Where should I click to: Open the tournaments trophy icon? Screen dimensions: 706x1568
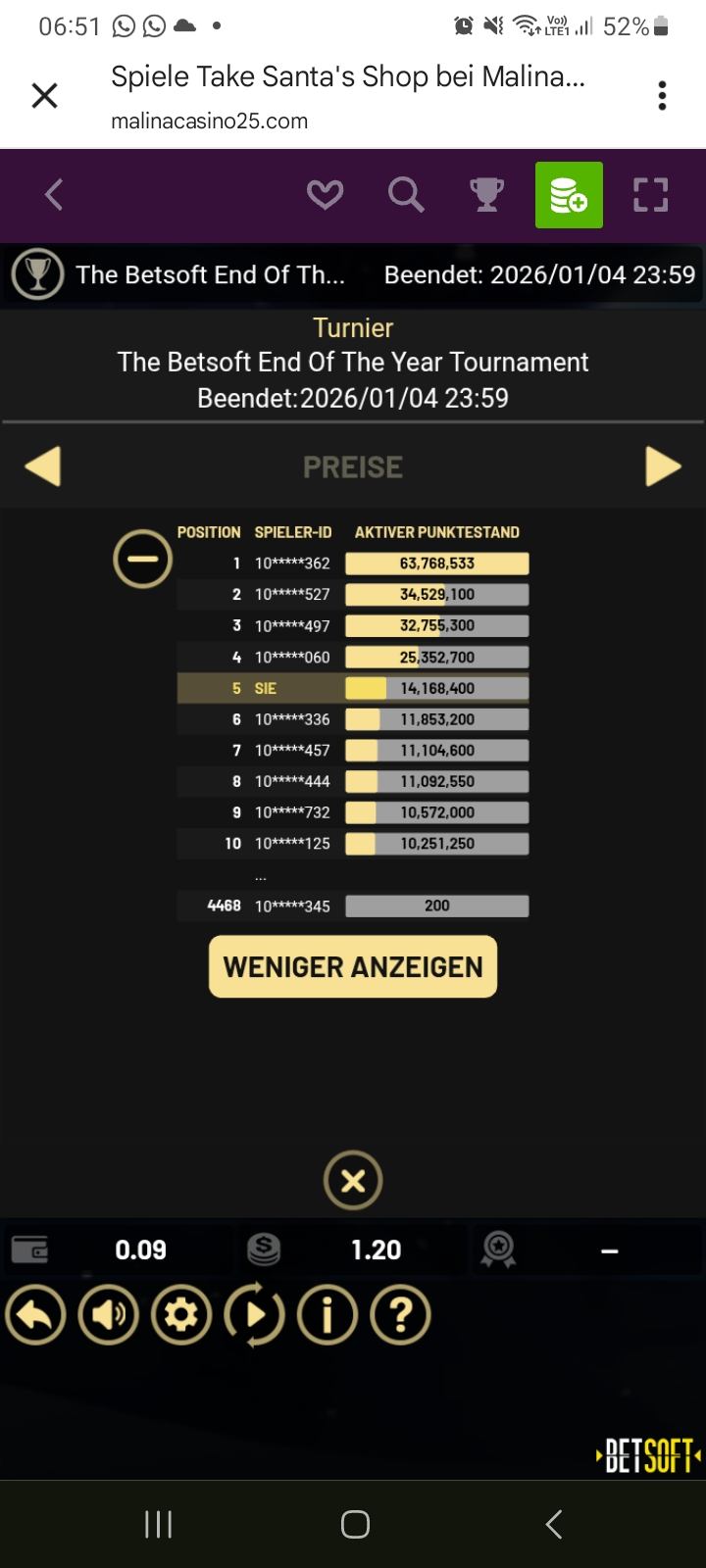point(486,195)
